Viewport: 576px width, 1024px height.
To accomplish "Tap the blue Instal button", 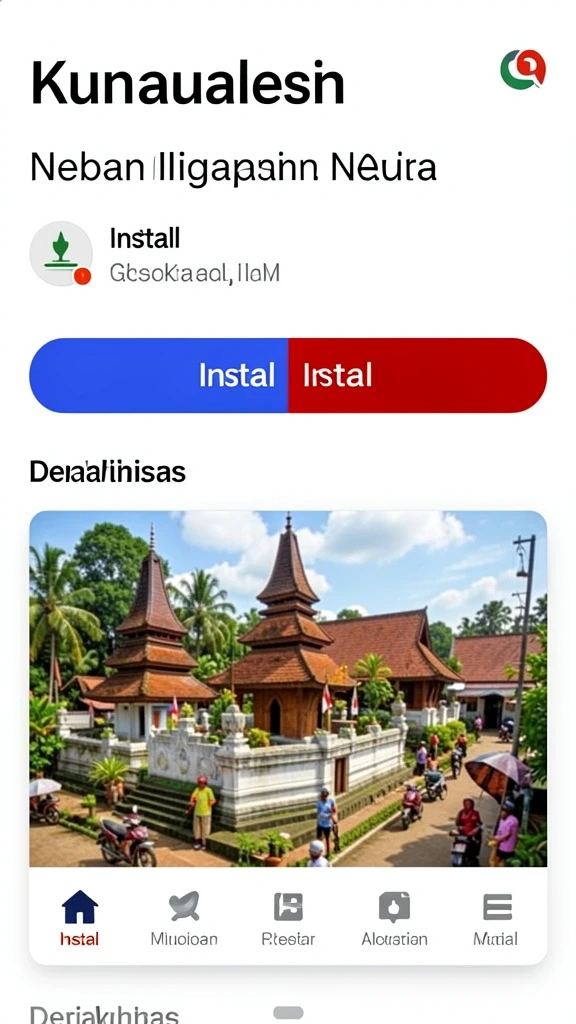I will click(x=159, y=376).
